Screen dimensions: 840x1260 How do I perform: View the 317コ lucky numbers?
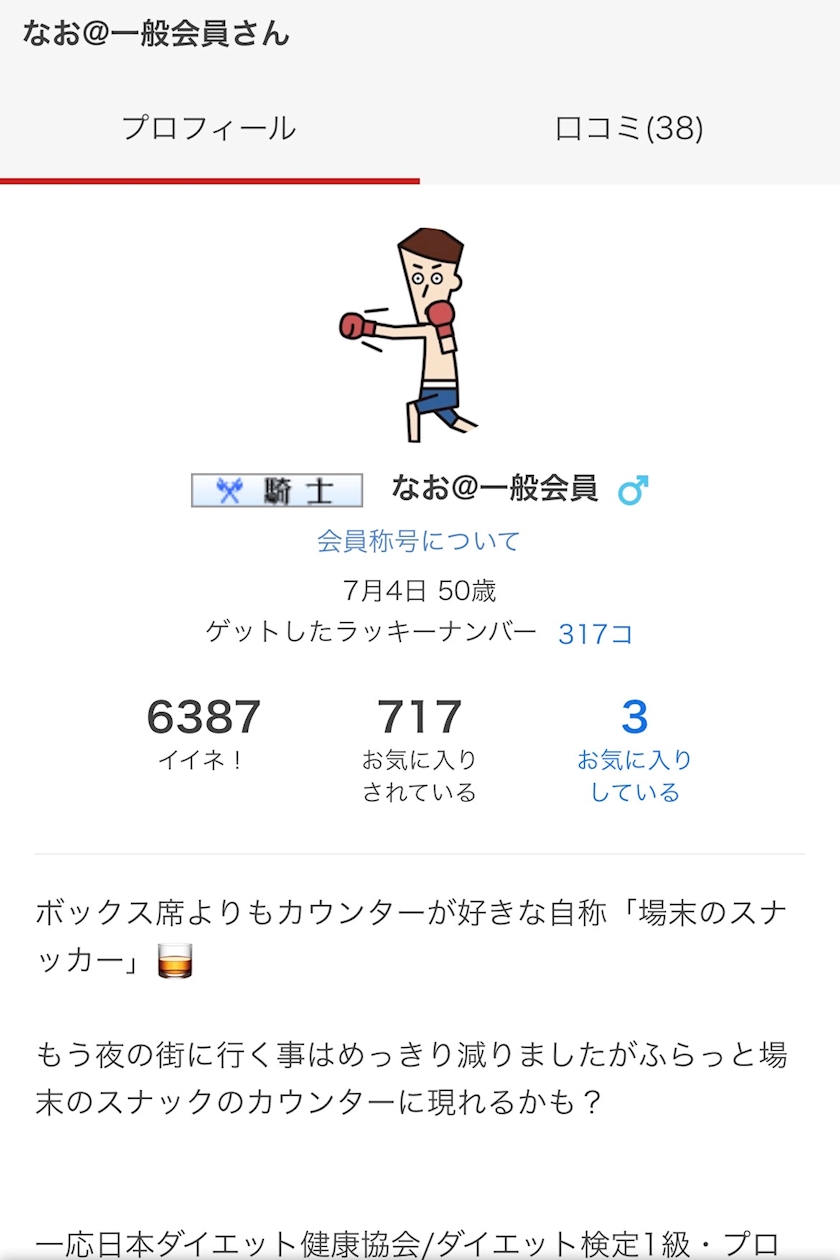[x=595, y=634]
